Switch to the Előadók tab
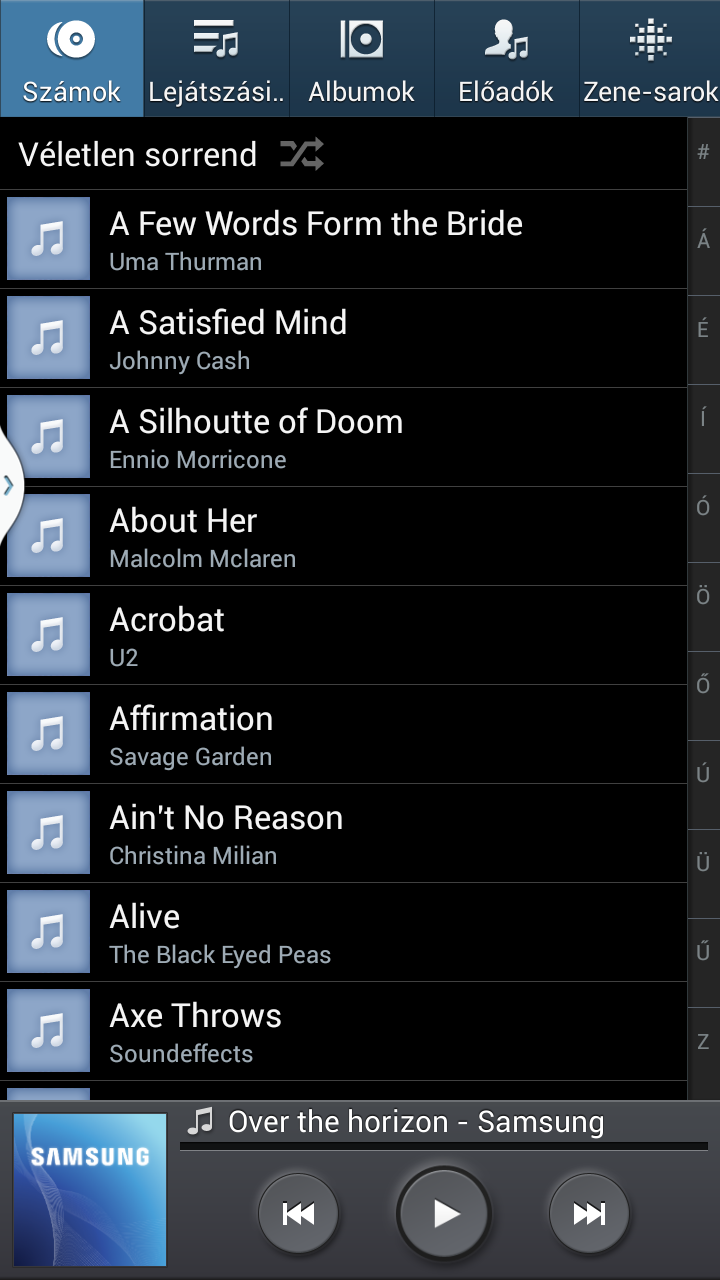The image size is (720, 1280). (506, 60)
